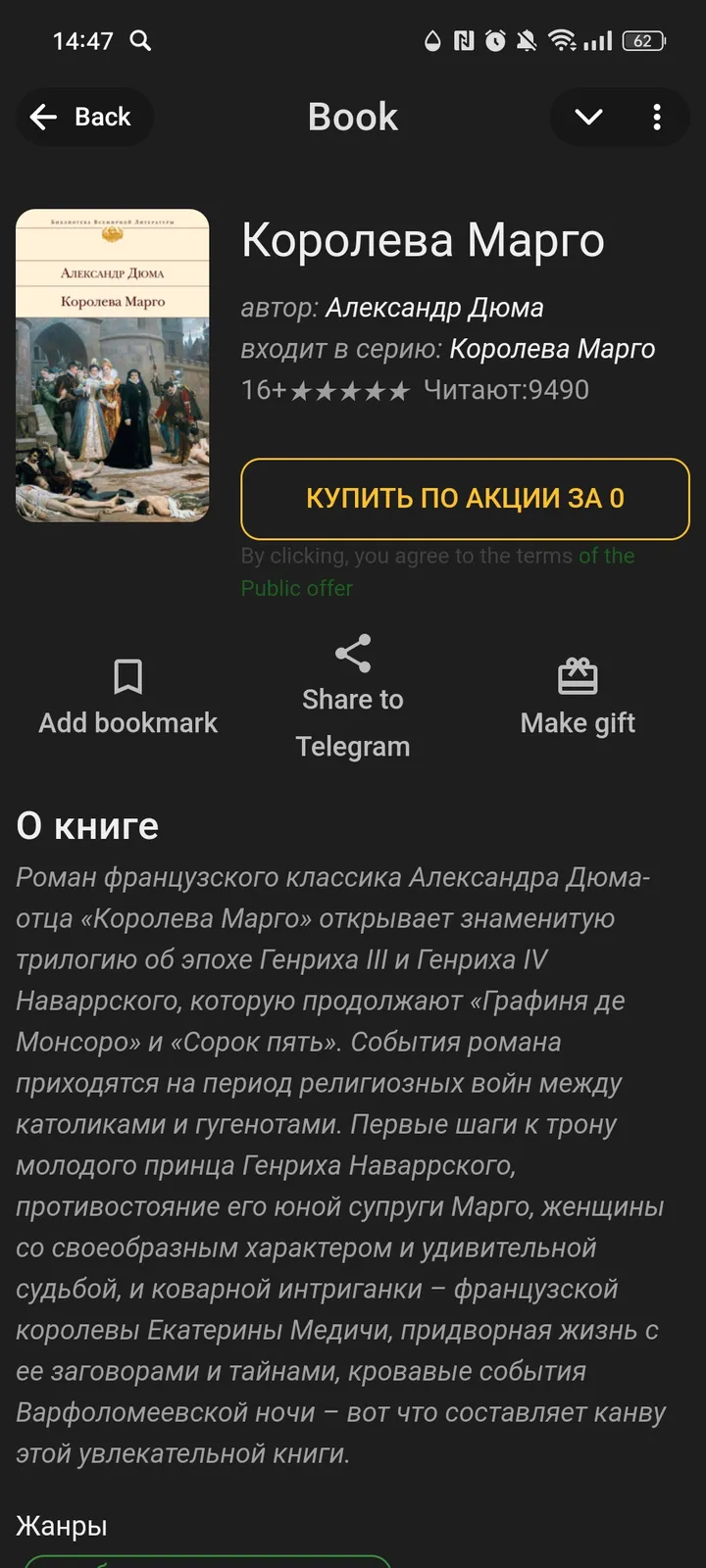Tap the muted notifications bell icon
The image size is (706, 1568).
(527, 41)
